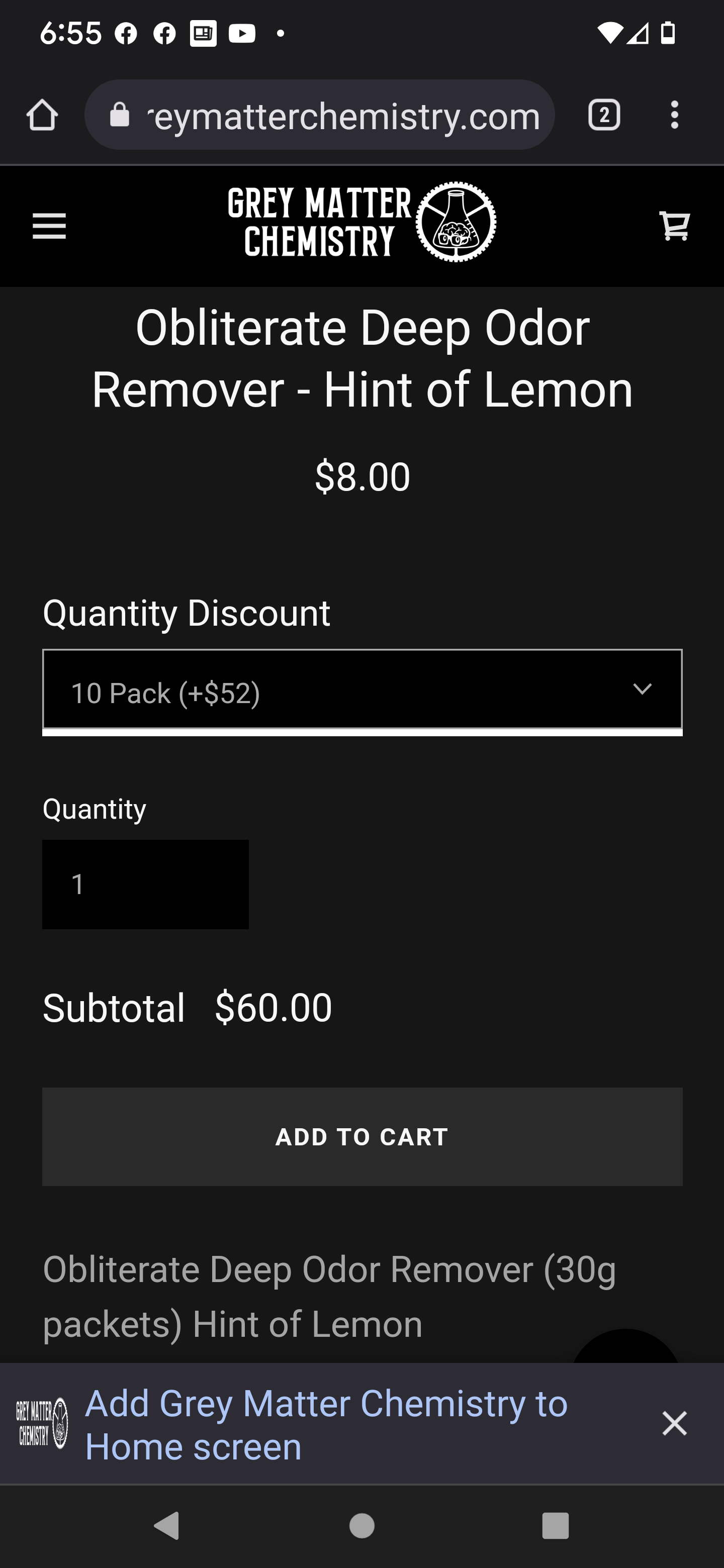Image resolution: width=724 pixels, height=1568 pixels.
Task: View the shopping cart
Action: (x=674, y=227)
